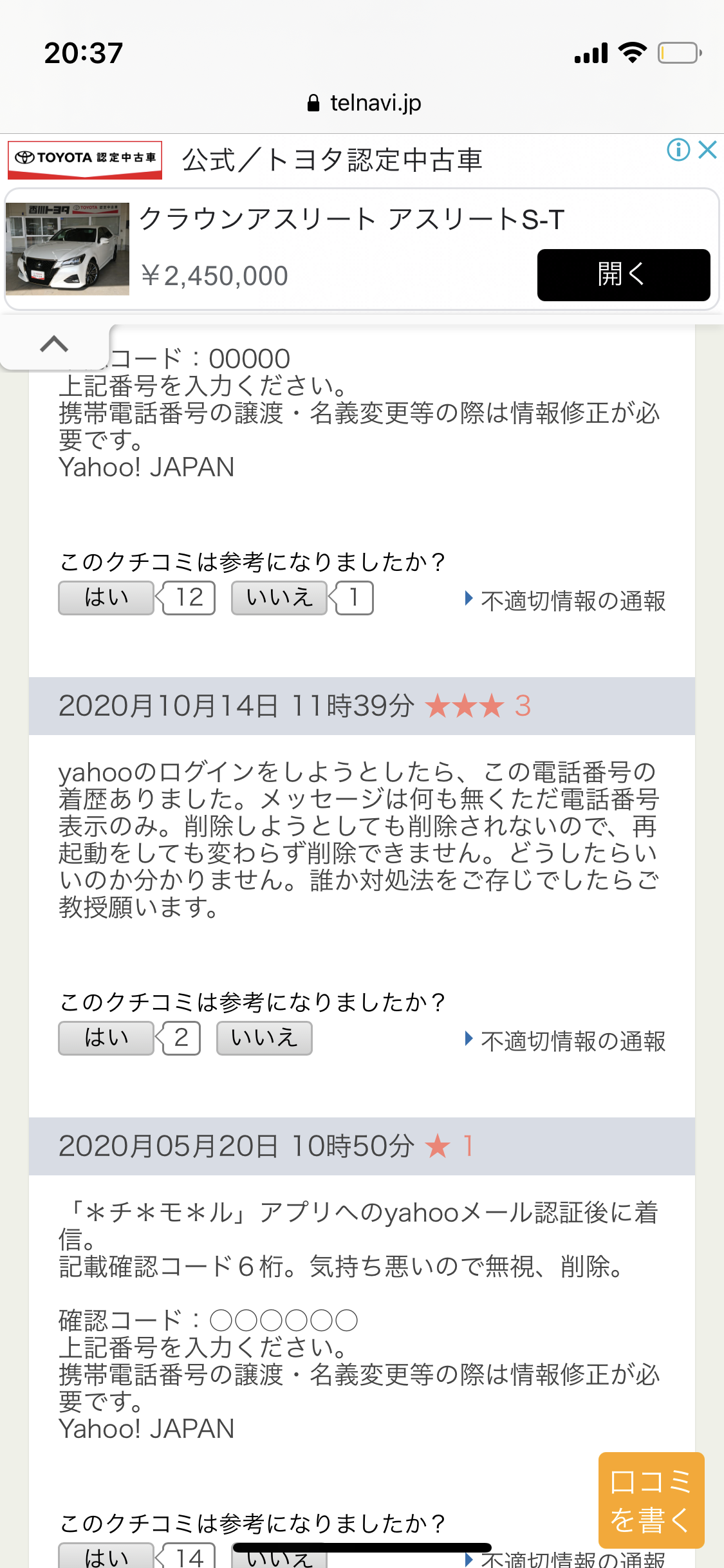The image size is (724, 1568).
Task: Collapse the panel with the up chevron
Action: [54, 344]
